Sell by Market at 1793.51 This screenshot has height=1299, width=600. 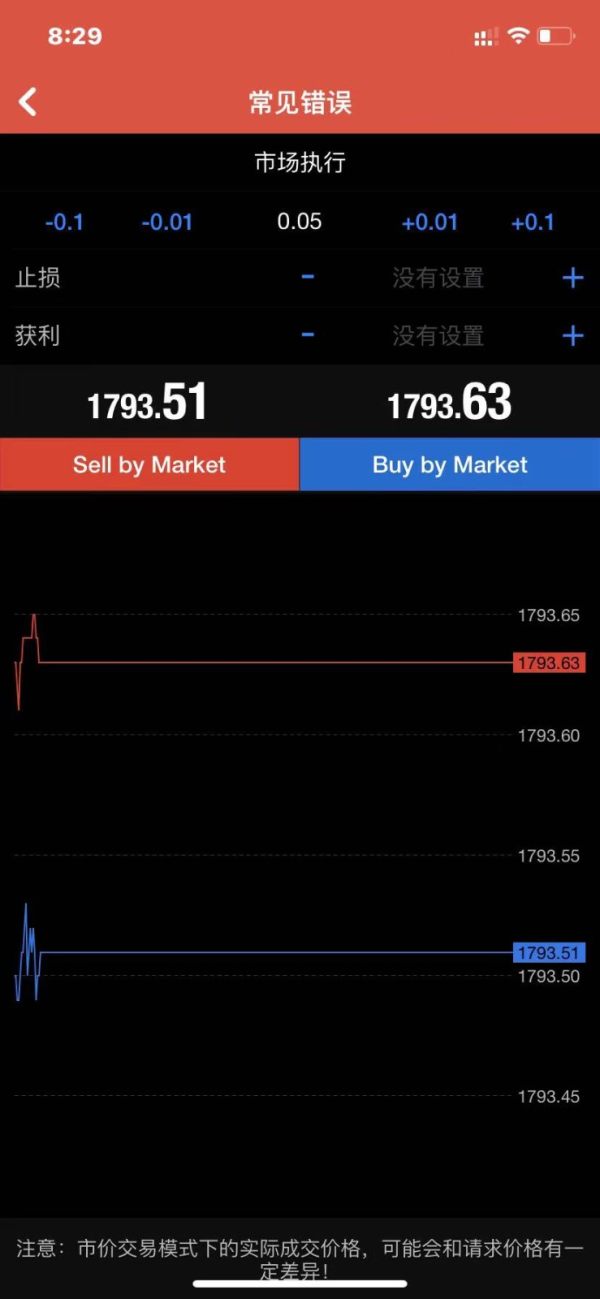pyautogui.click(x=150, y=464)
